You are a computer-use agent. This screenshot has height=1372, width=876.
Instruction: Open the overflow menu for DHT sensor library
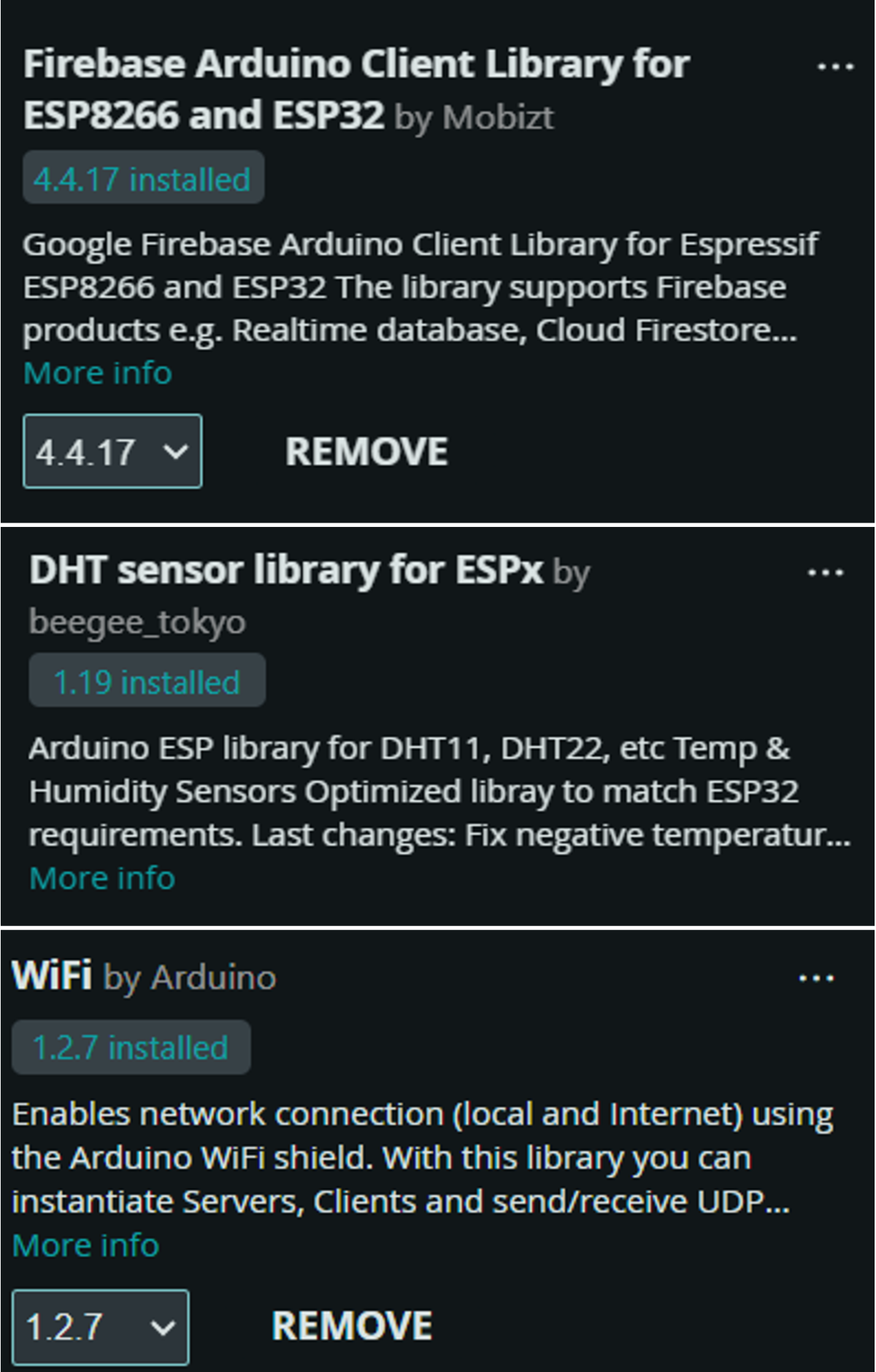(826, 573)
